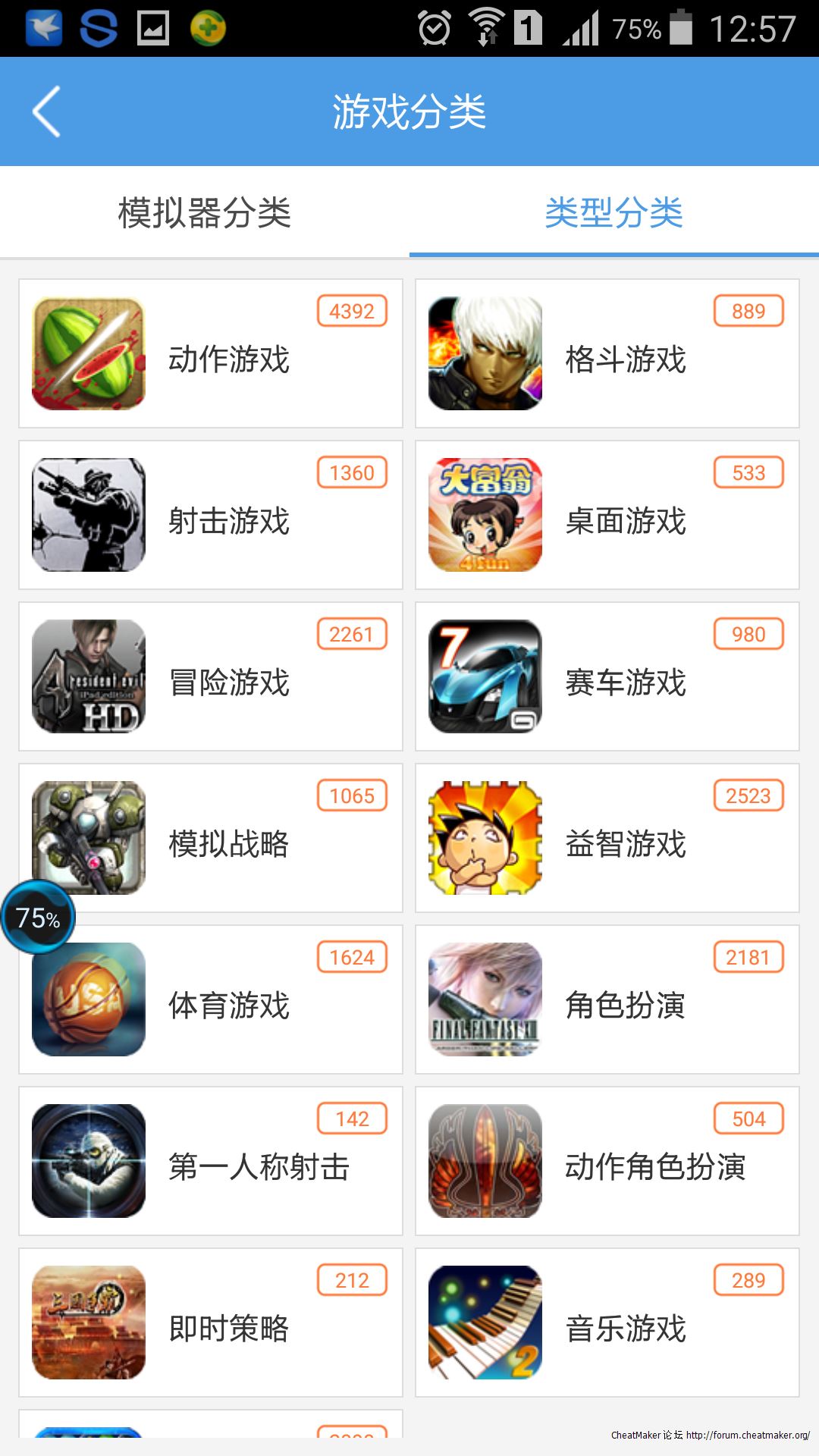819x1456 pixels.
Task: Choose the 动作角色扮演 category
Action: click(607, 1161)
